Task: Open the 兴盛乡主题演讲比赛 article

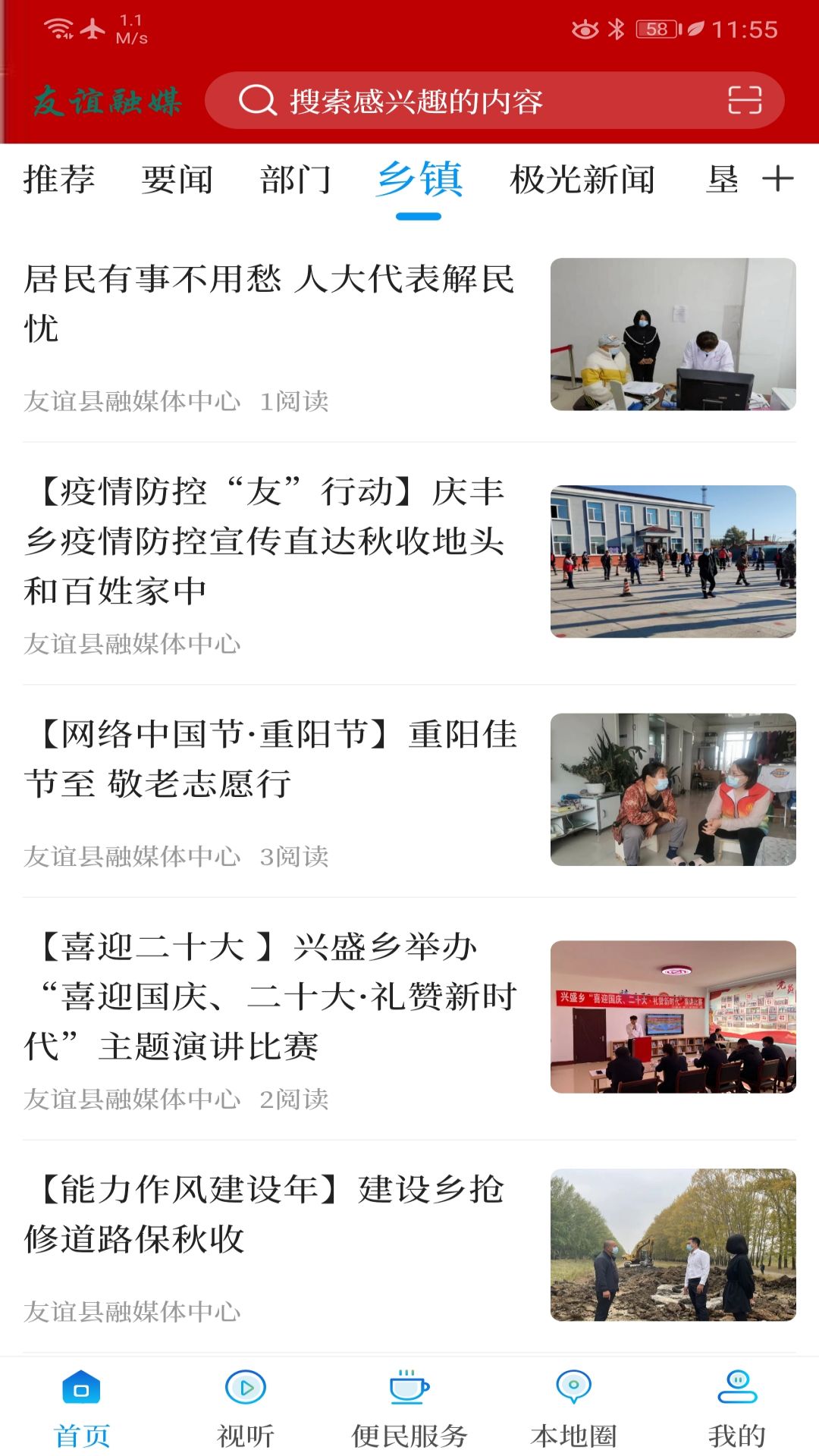Action: point(409,1018)
